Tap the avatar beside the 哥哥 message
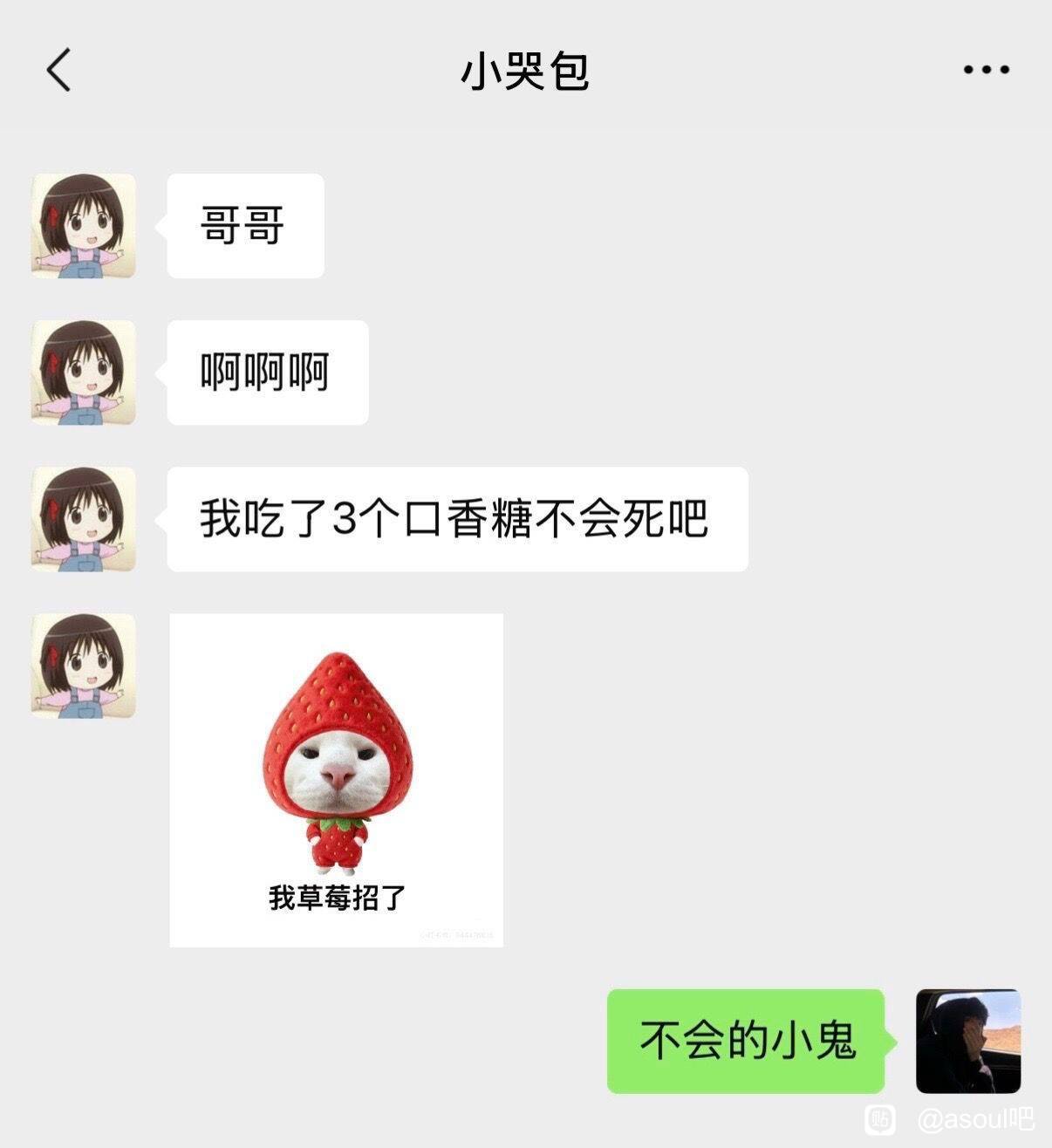This screenshot has width=1052, height=1148. [x=84, y=226]
